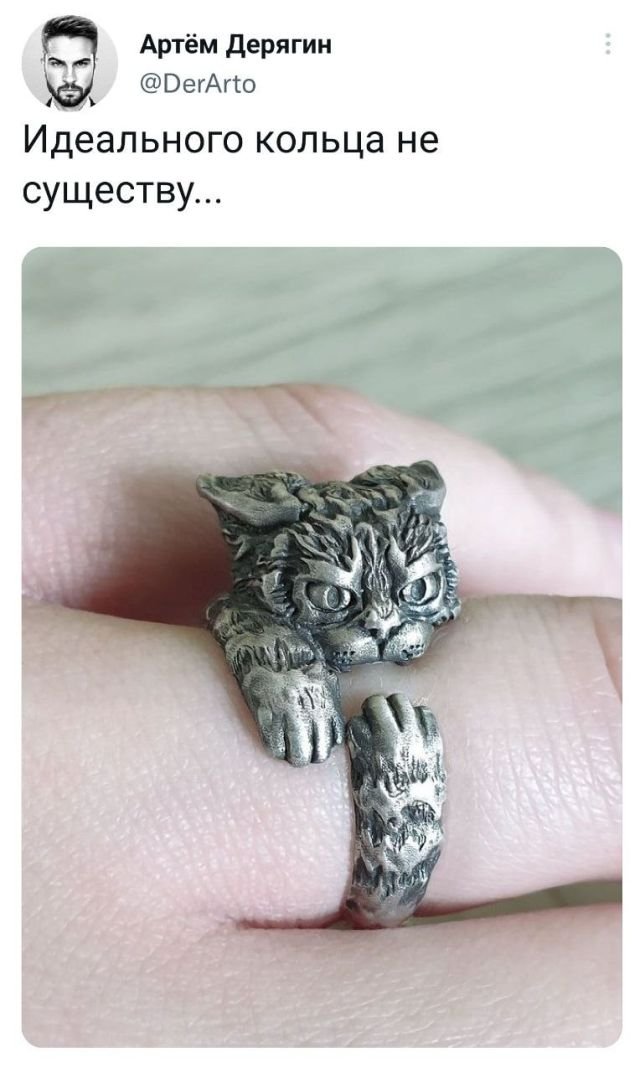This screenshot has height=1072, width=640.
Task: Open Артём Дерягин's profile picture
Action: [69, 62]
